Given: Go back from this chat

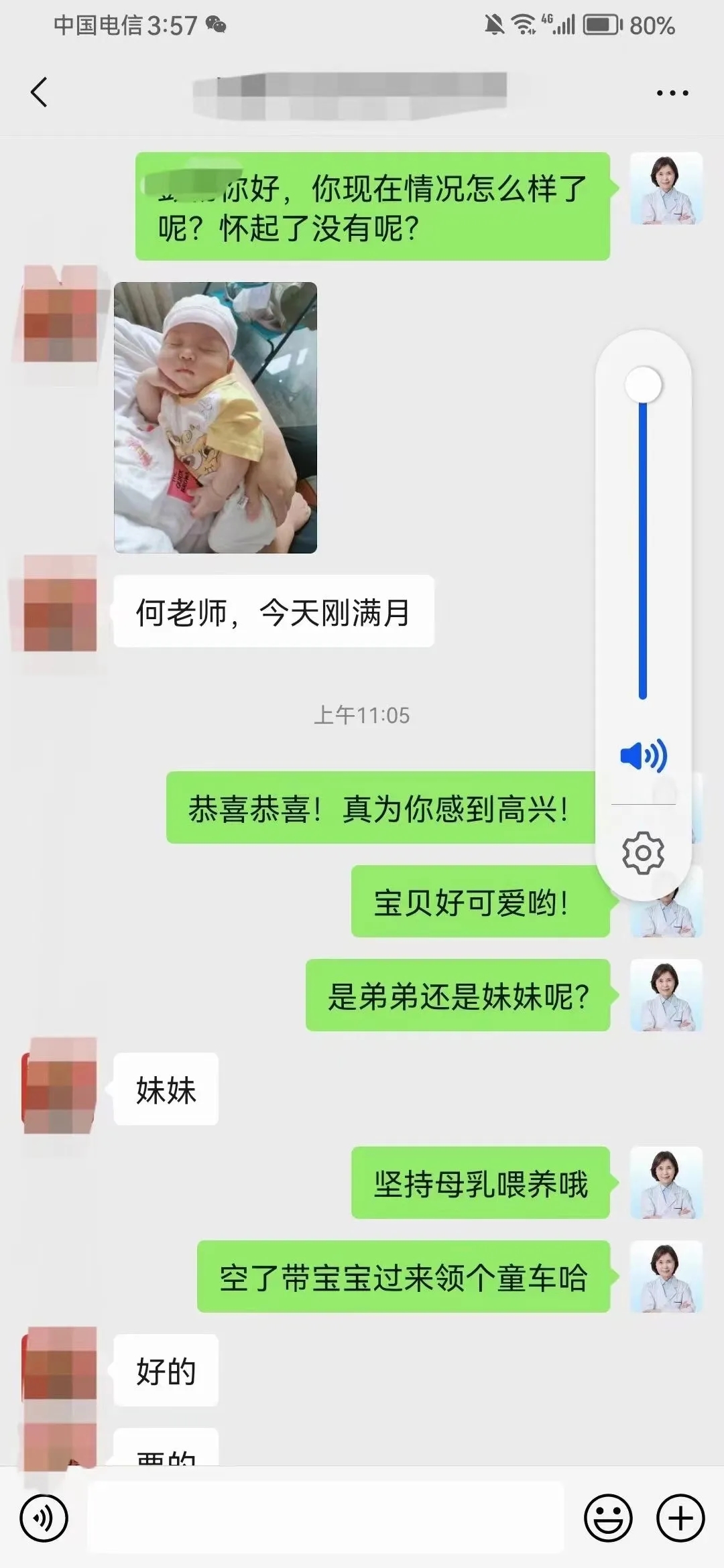Looking at the screenshot, I should coord(39,92).
